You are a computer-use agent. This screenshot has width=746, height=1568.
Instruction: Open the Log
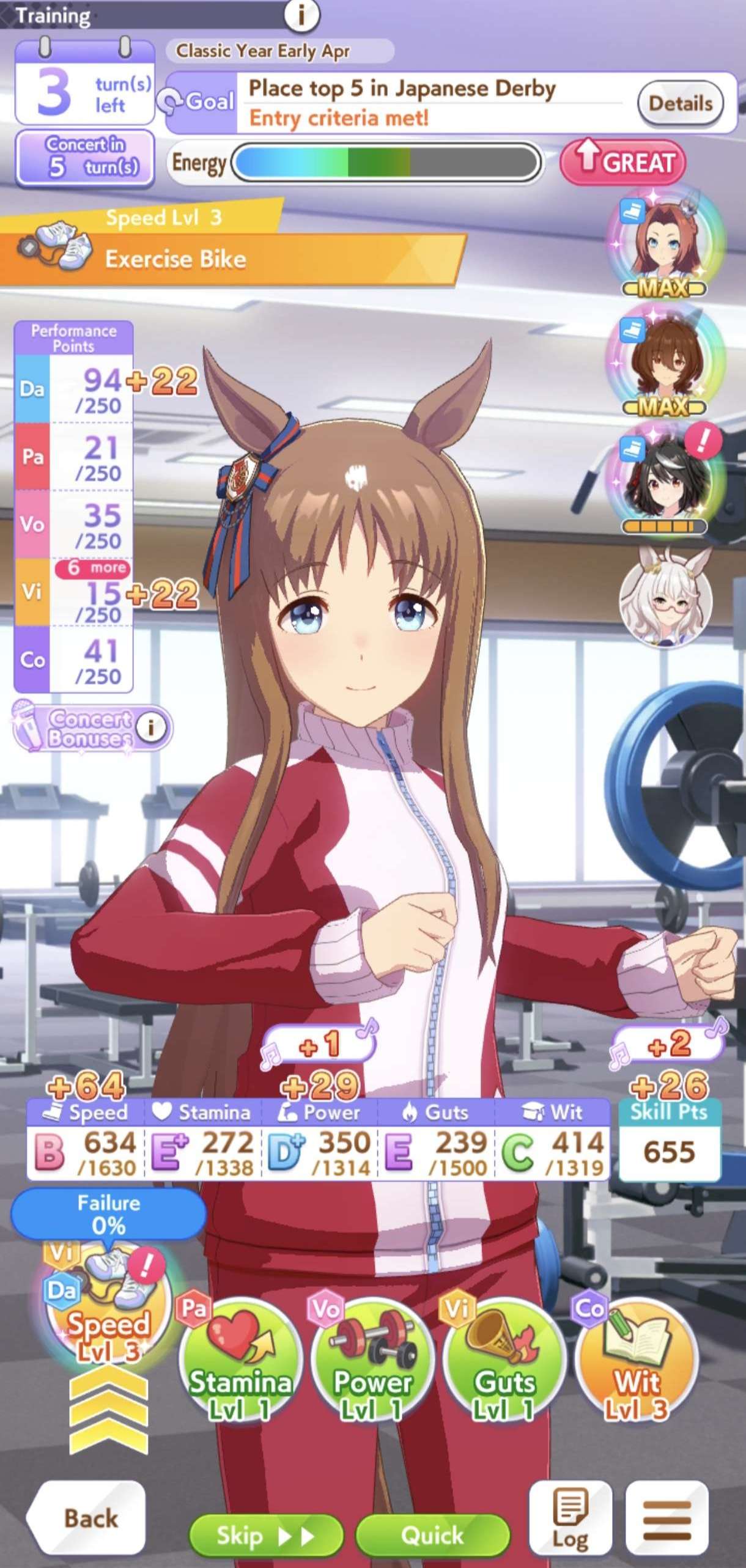pyautogui.click(x=570, y=1518)
